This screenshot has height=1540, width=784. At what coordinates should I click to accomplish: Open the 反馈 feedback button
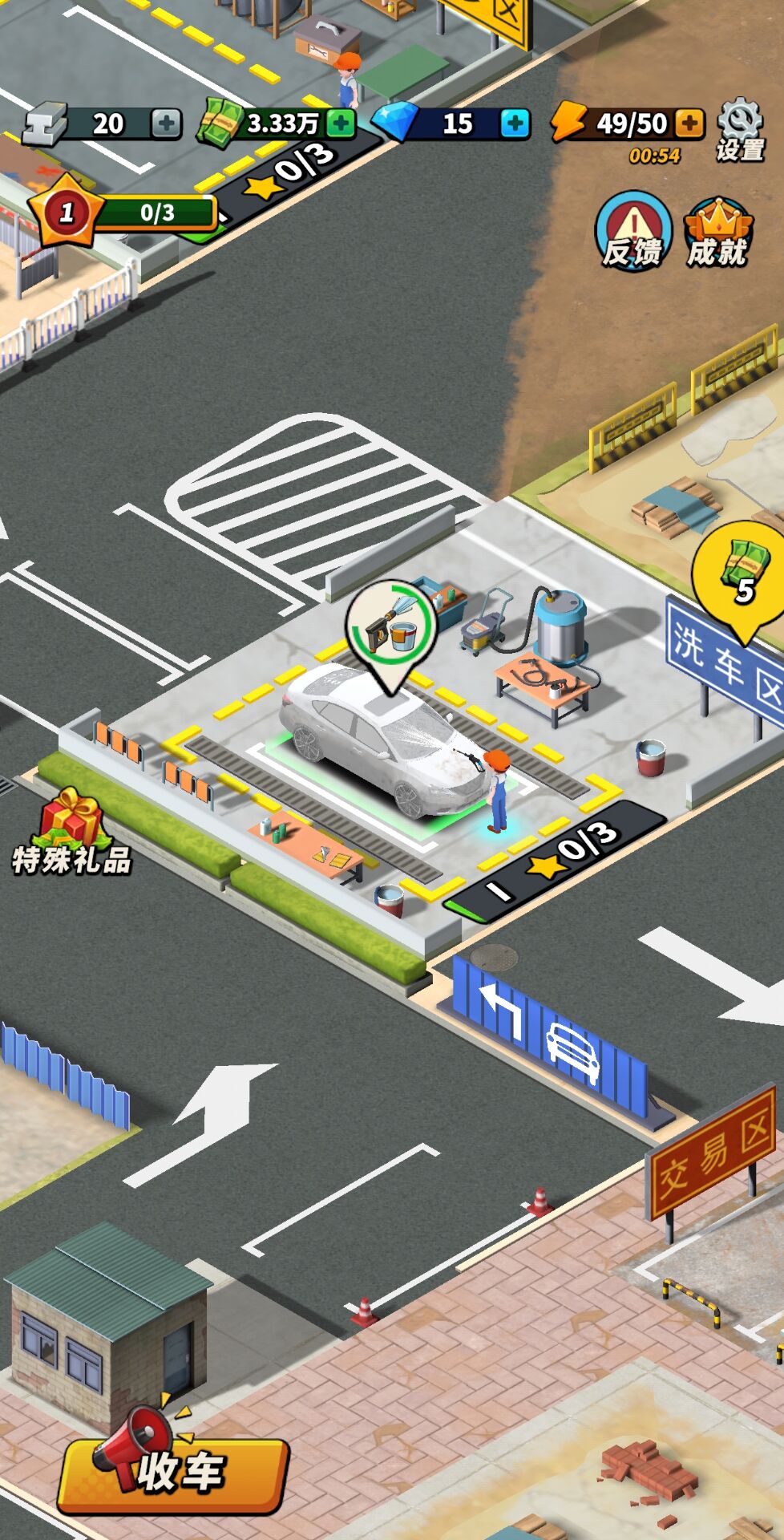coord(632,232)
